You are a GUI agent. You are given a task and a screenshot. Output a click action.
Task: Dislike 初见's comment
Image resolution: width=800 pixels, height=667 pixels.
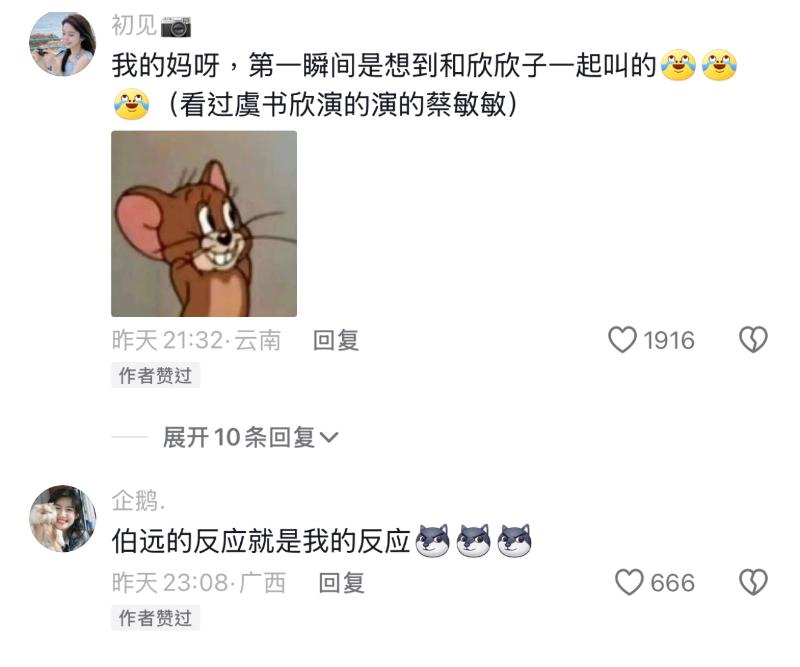(753, 341)
